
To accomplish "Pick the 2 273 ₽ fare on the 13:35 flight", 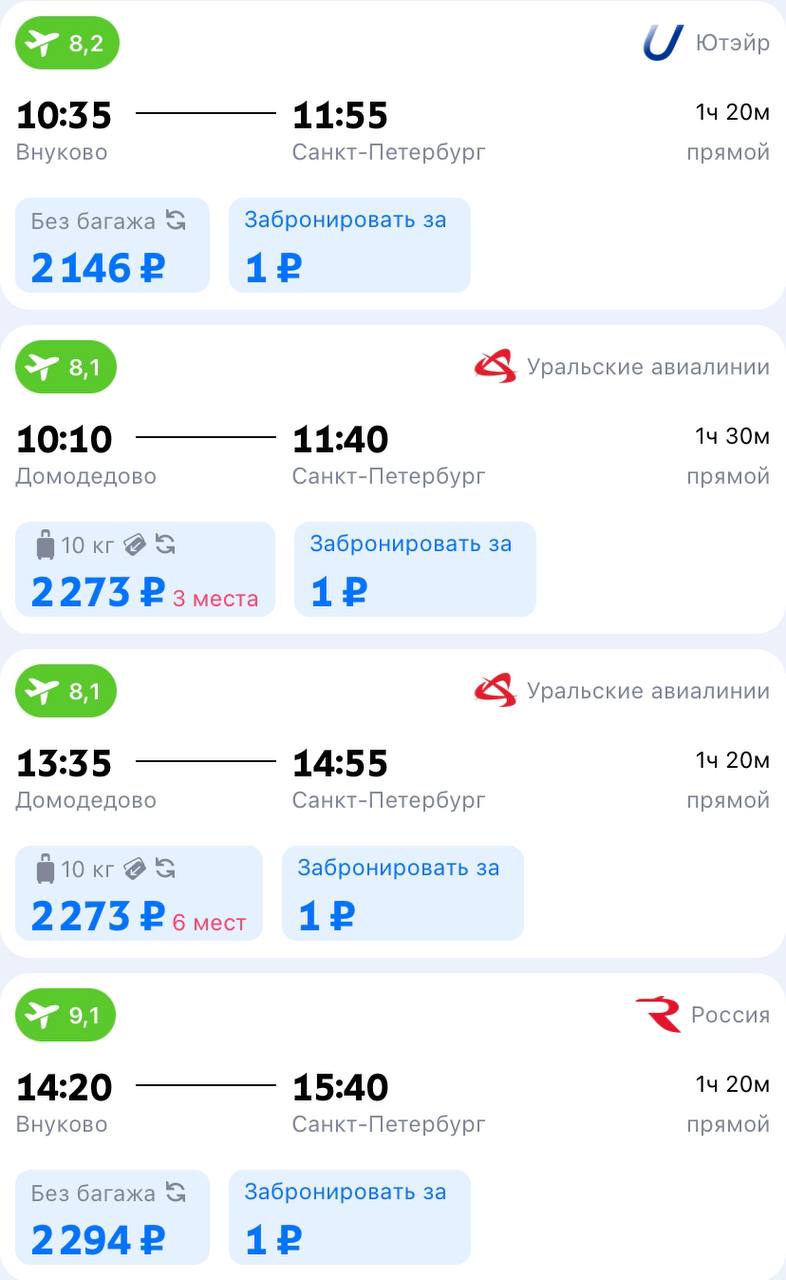I will 138,893.
